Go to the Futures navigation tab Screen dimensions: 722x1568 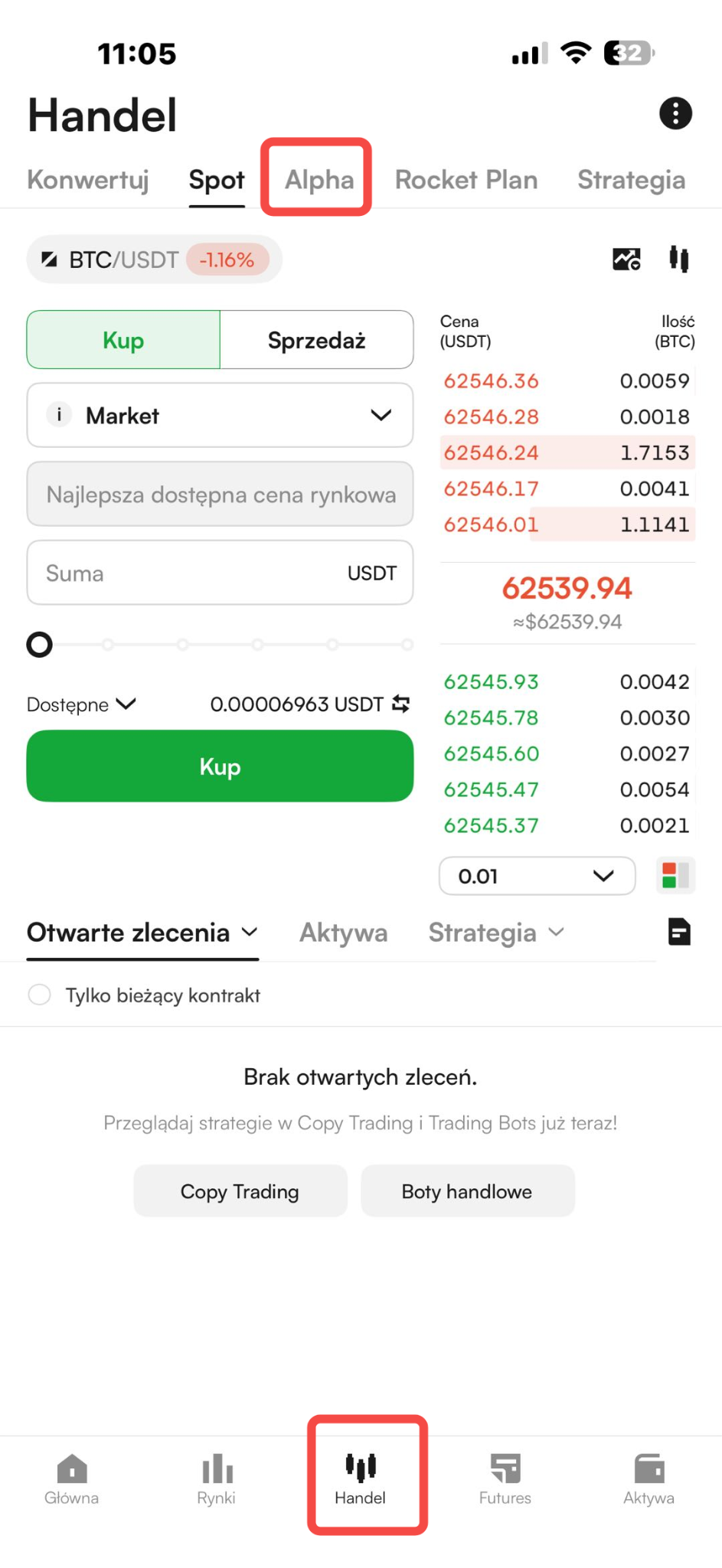pos(505,1479)
